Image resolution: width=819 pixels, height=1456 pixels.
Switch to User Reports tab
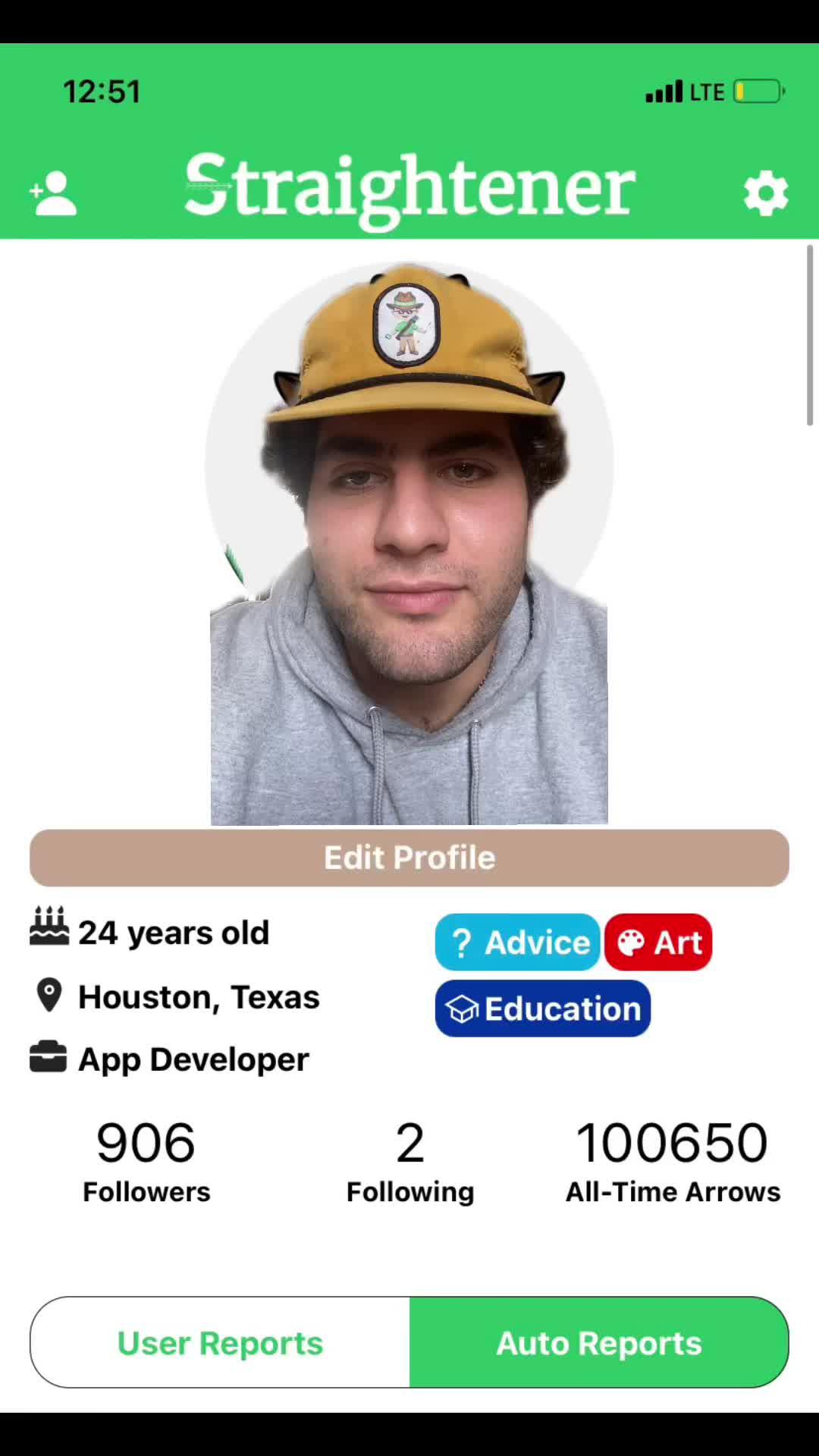pyautogui.click(x=220, y=1343)
